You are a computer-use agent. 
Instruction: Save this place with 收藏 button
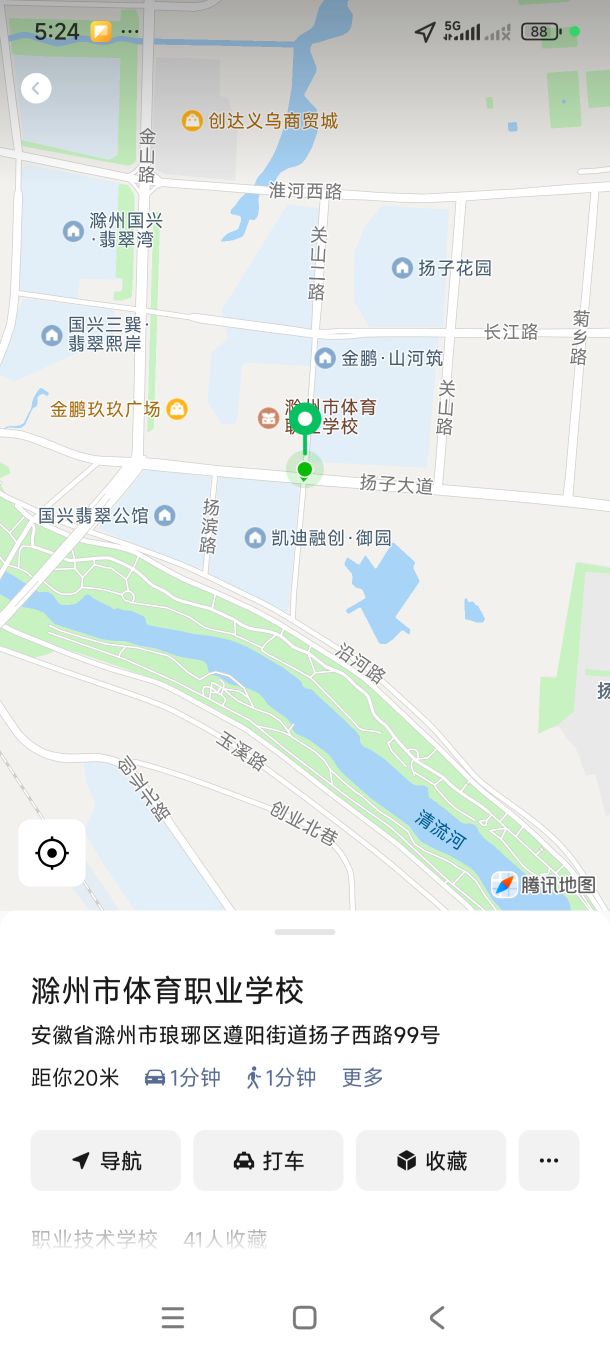(x=431, y=1160)
